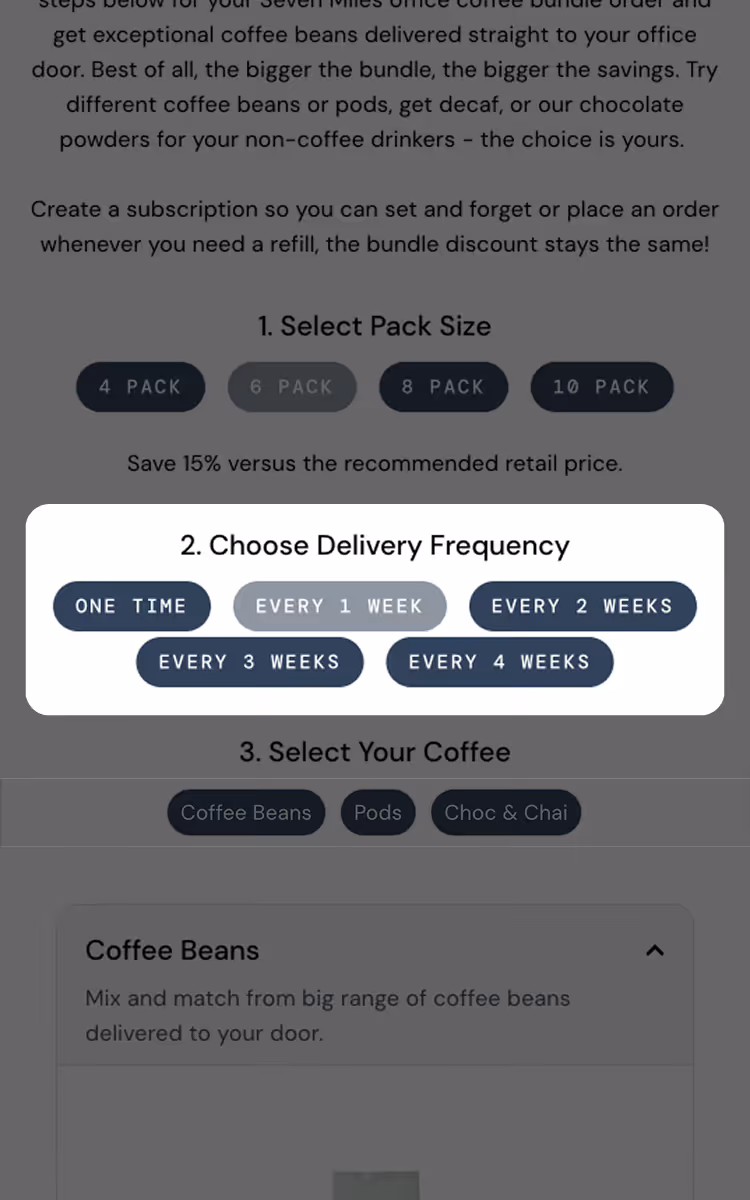
Task: Set delivery to Every 4 Weeks
Action: (499, 662)
